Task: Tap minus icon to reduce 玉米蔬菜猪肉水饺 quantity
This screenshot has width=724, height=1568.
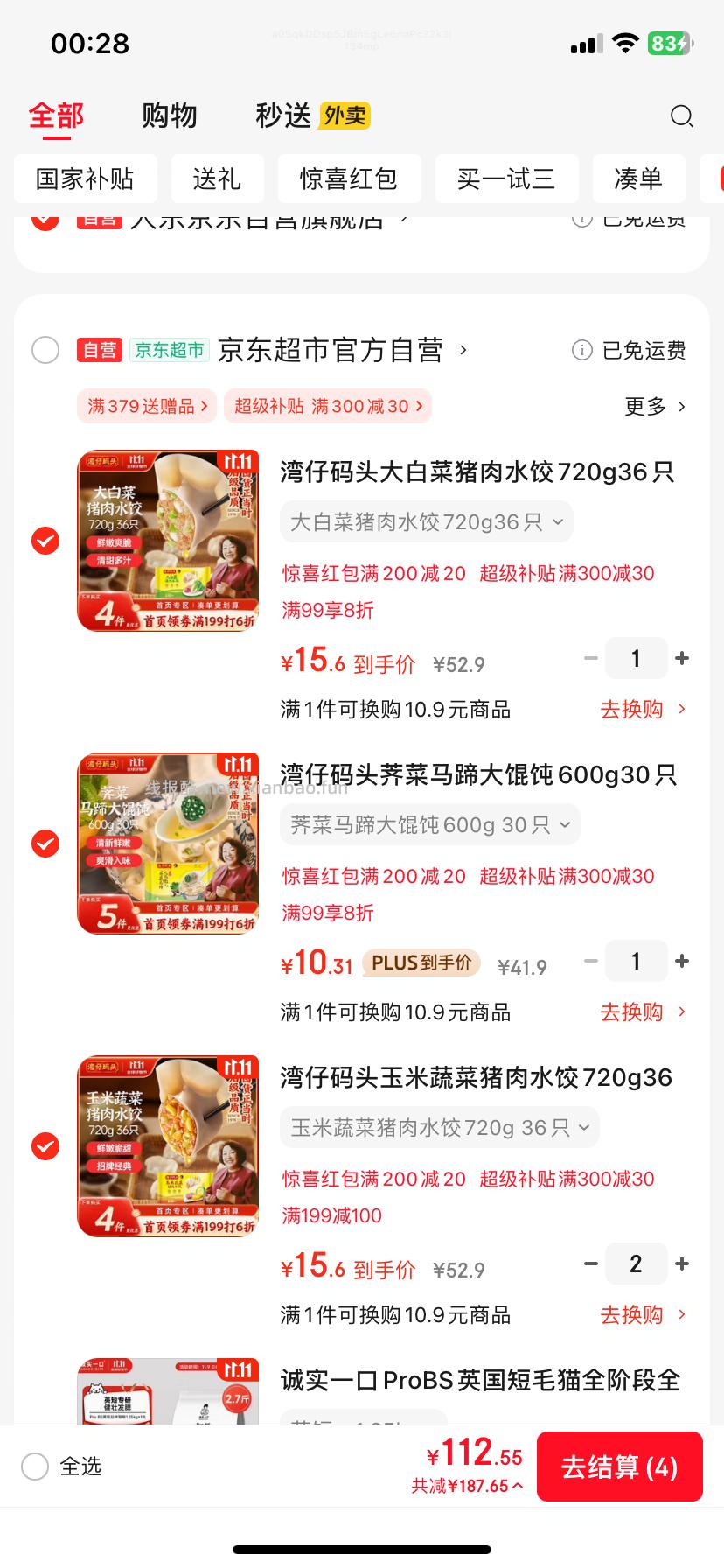Action: point(590,1263)
